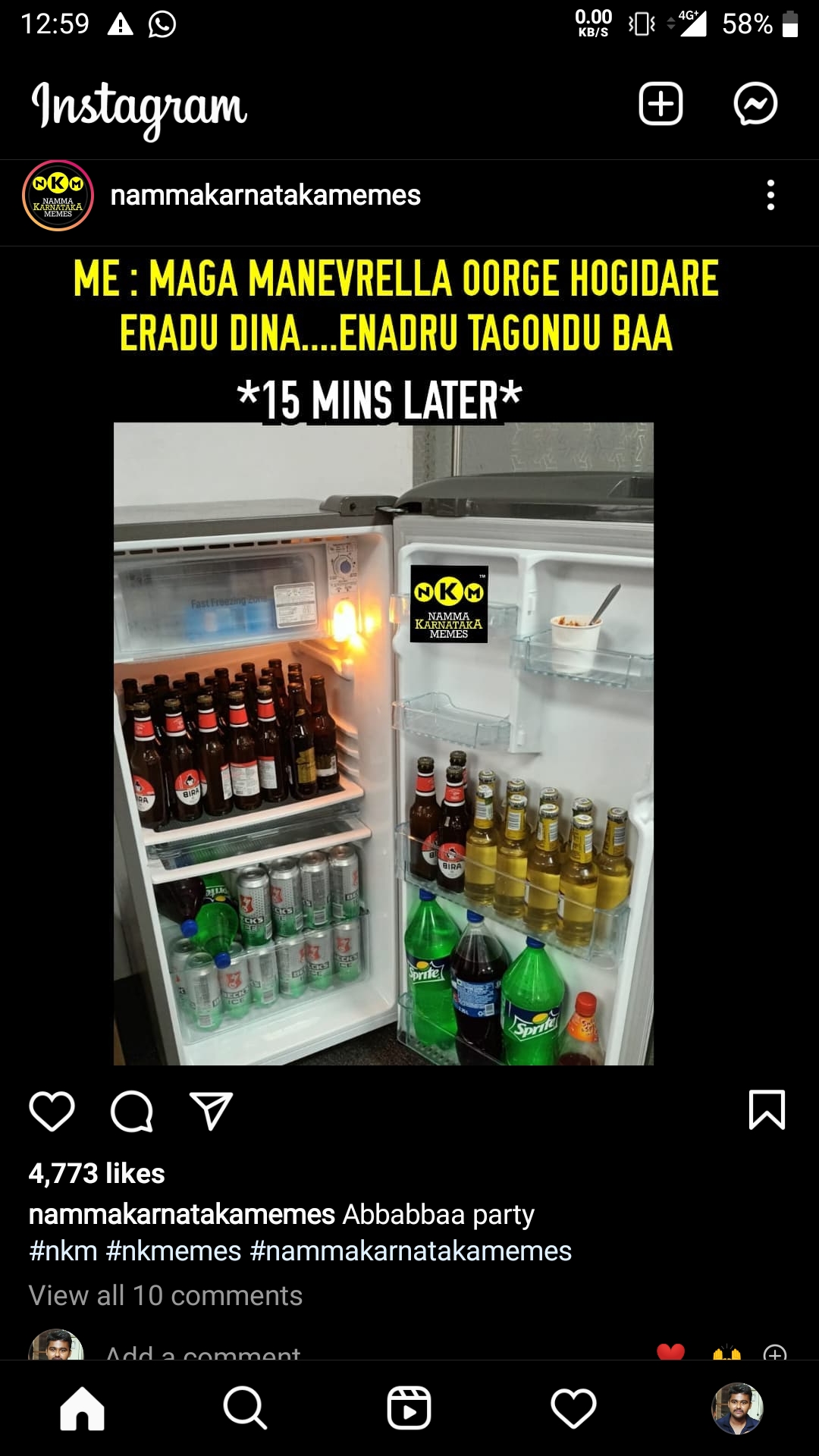
Task: Open the #nammakarnatakamemes hashtag
Action: coord(410,1251)
